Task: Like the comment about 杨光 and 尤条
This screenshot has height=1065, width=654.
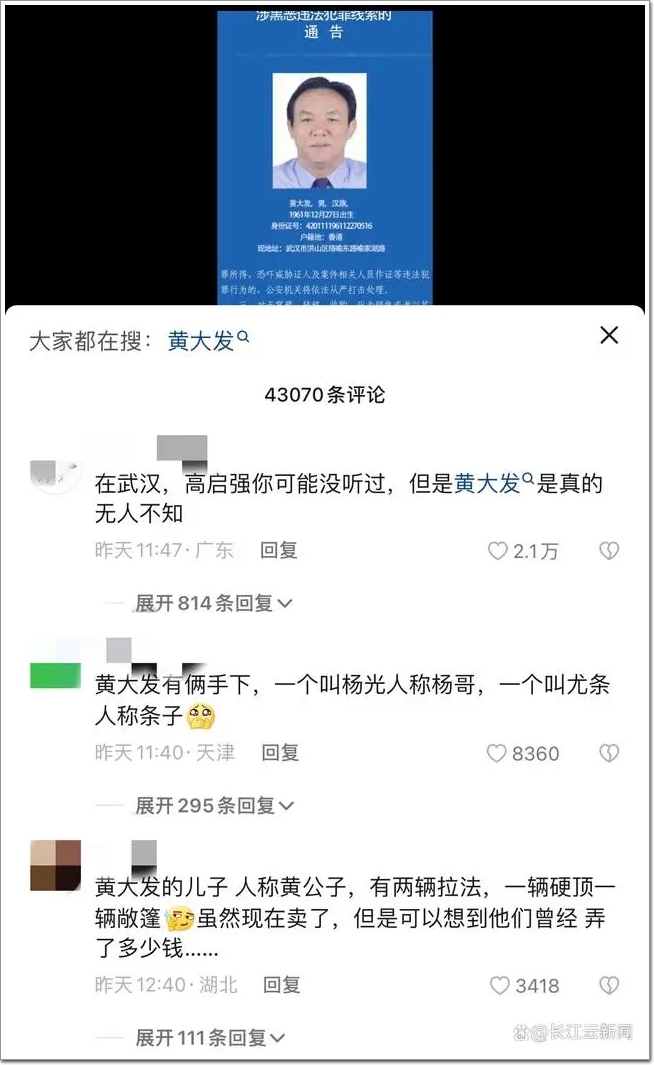Action: coord(499,753)
